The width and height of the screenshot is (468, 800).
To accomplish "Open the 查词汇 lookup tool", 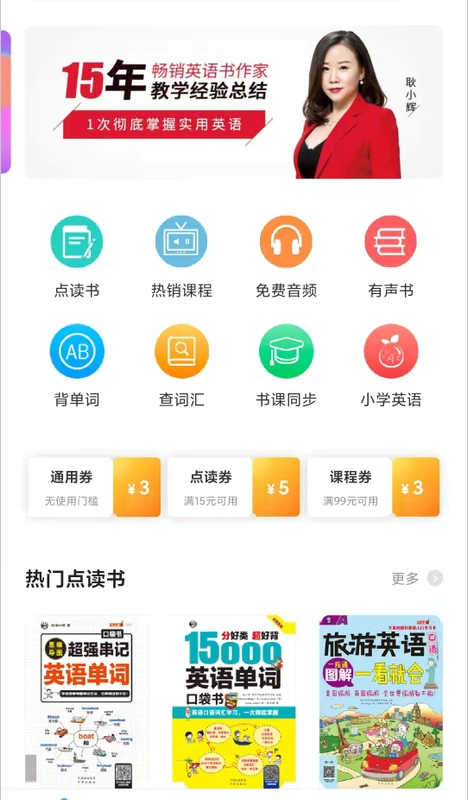I will coord(181,365).
